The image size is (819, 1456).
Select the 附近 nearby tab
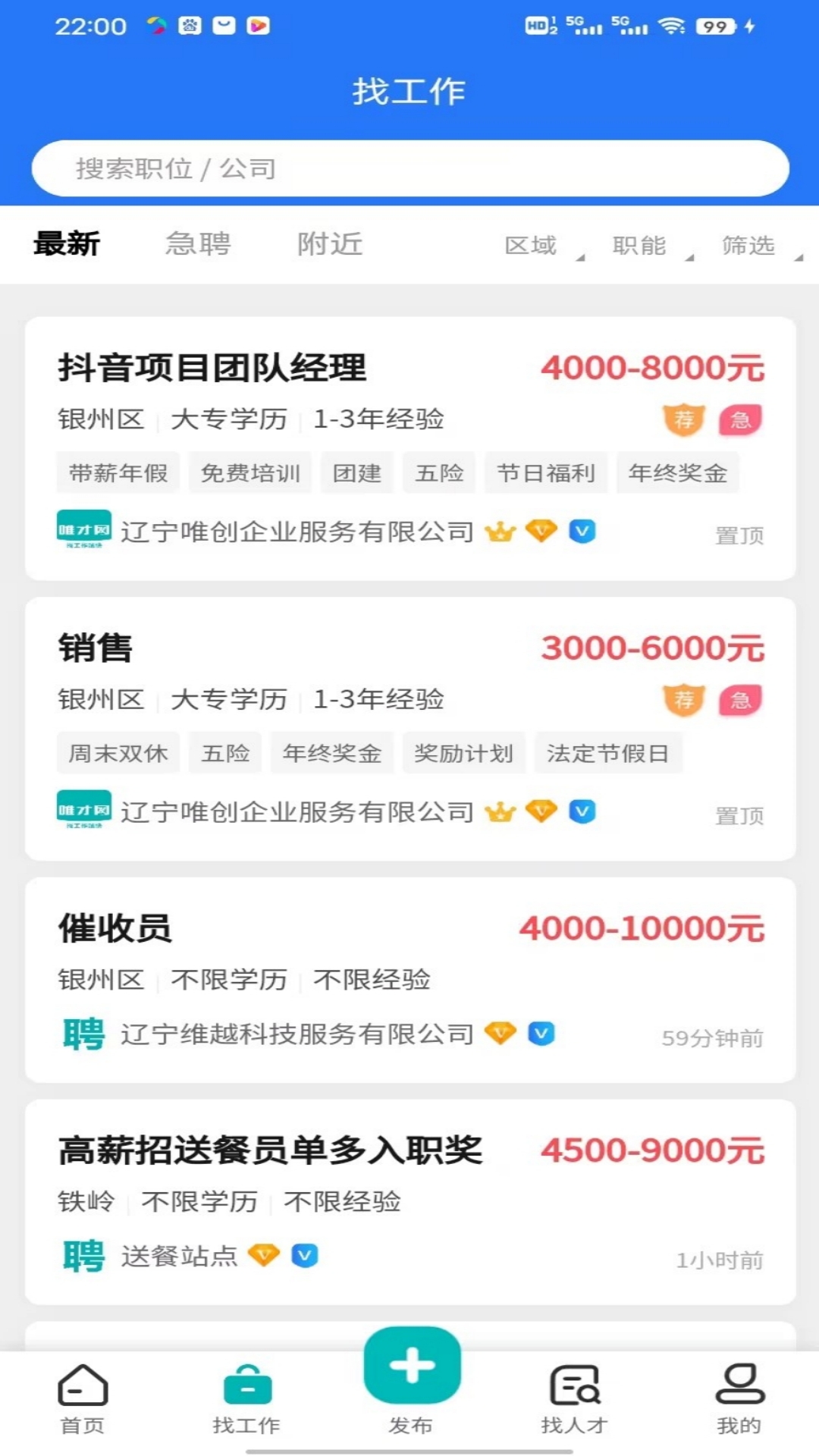pos(330,244)
